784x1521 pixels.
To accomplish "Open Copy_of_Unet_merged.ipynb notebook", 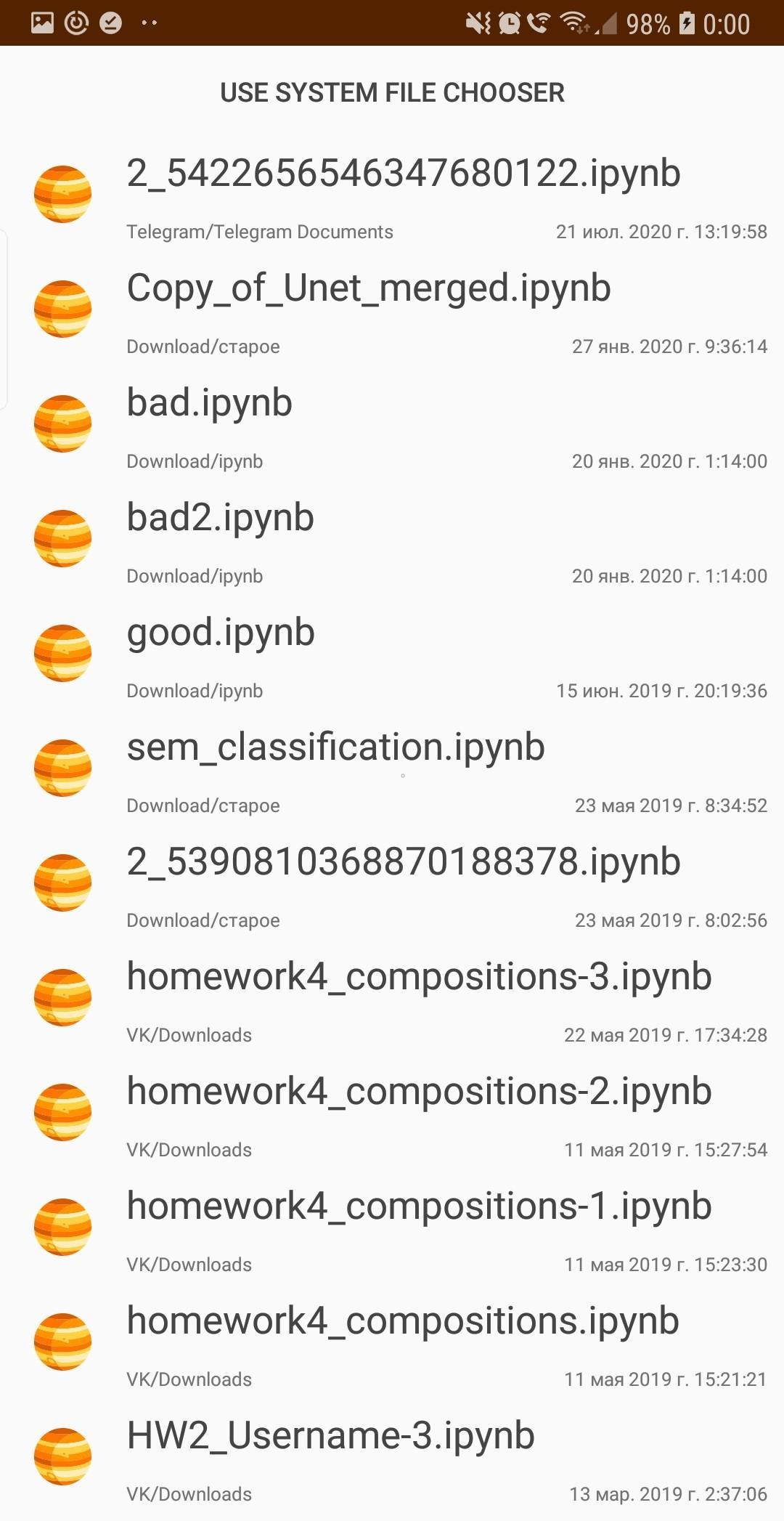I will tap(392, 310).
